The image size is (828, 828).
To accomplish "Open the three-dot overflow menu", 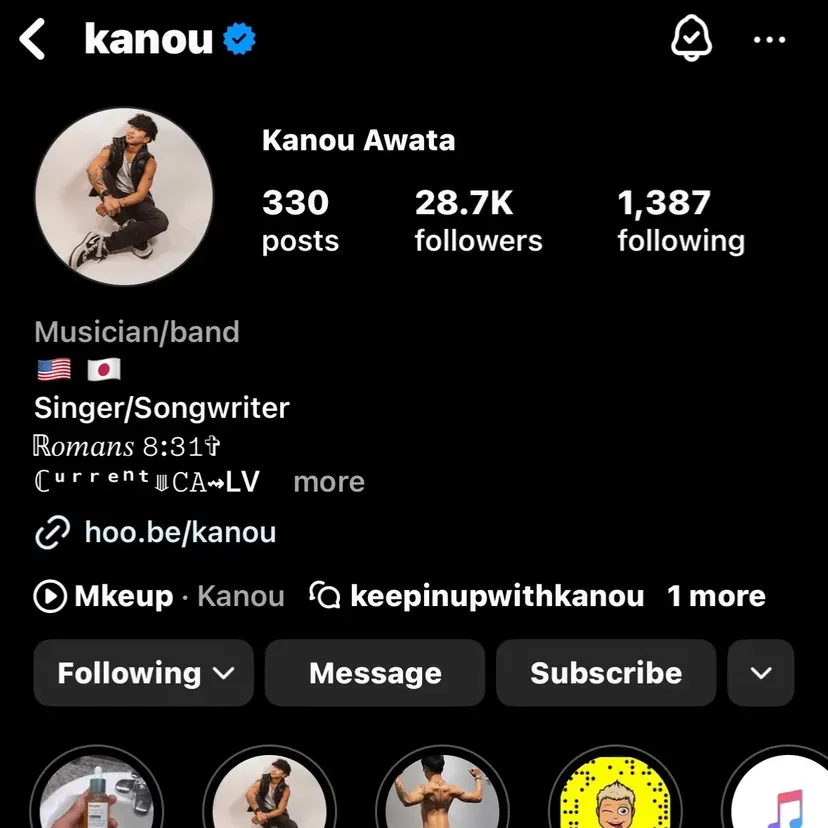I will 769,40.
